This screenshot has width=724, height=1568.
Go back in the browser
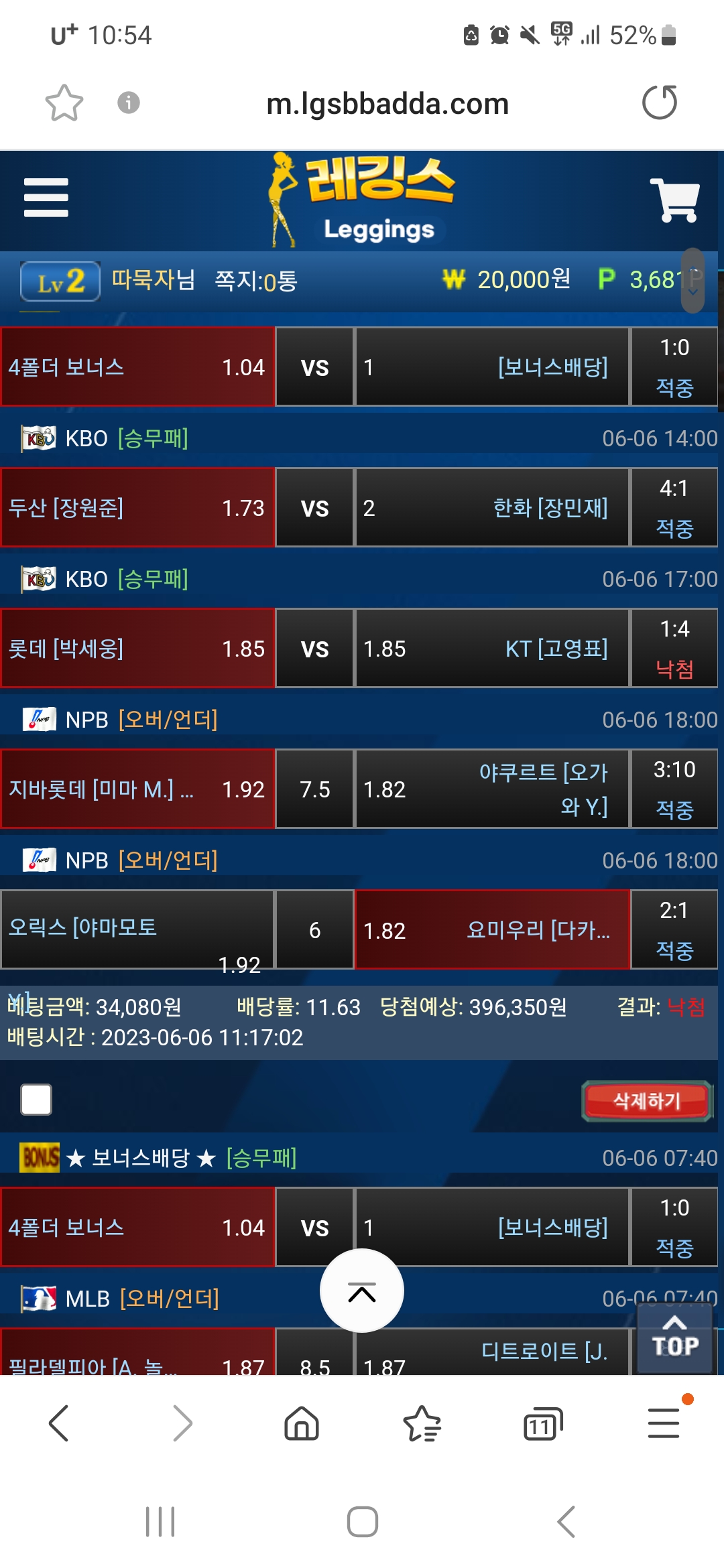tap(59, 1423)
